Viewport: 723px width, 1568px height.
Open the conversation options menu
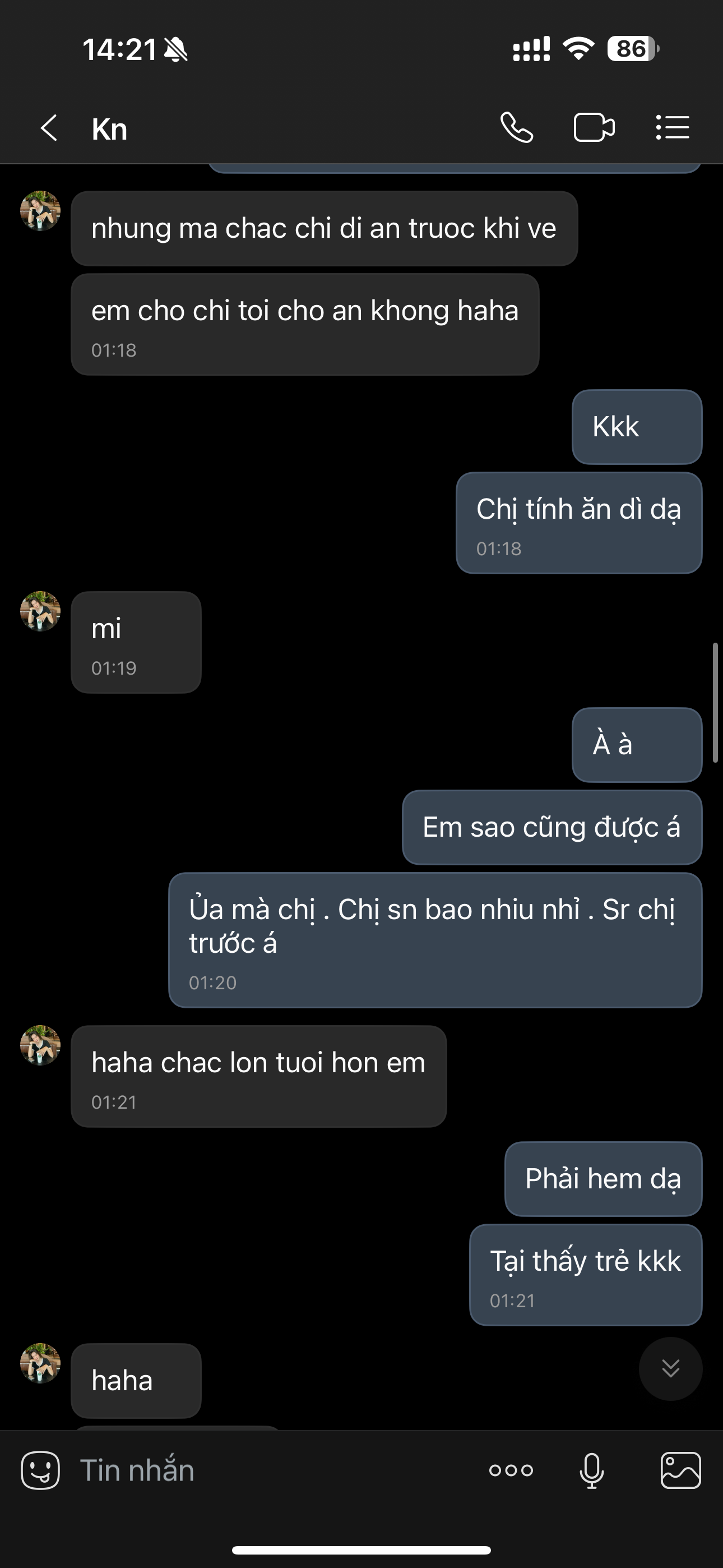click(x=672, y=128)
